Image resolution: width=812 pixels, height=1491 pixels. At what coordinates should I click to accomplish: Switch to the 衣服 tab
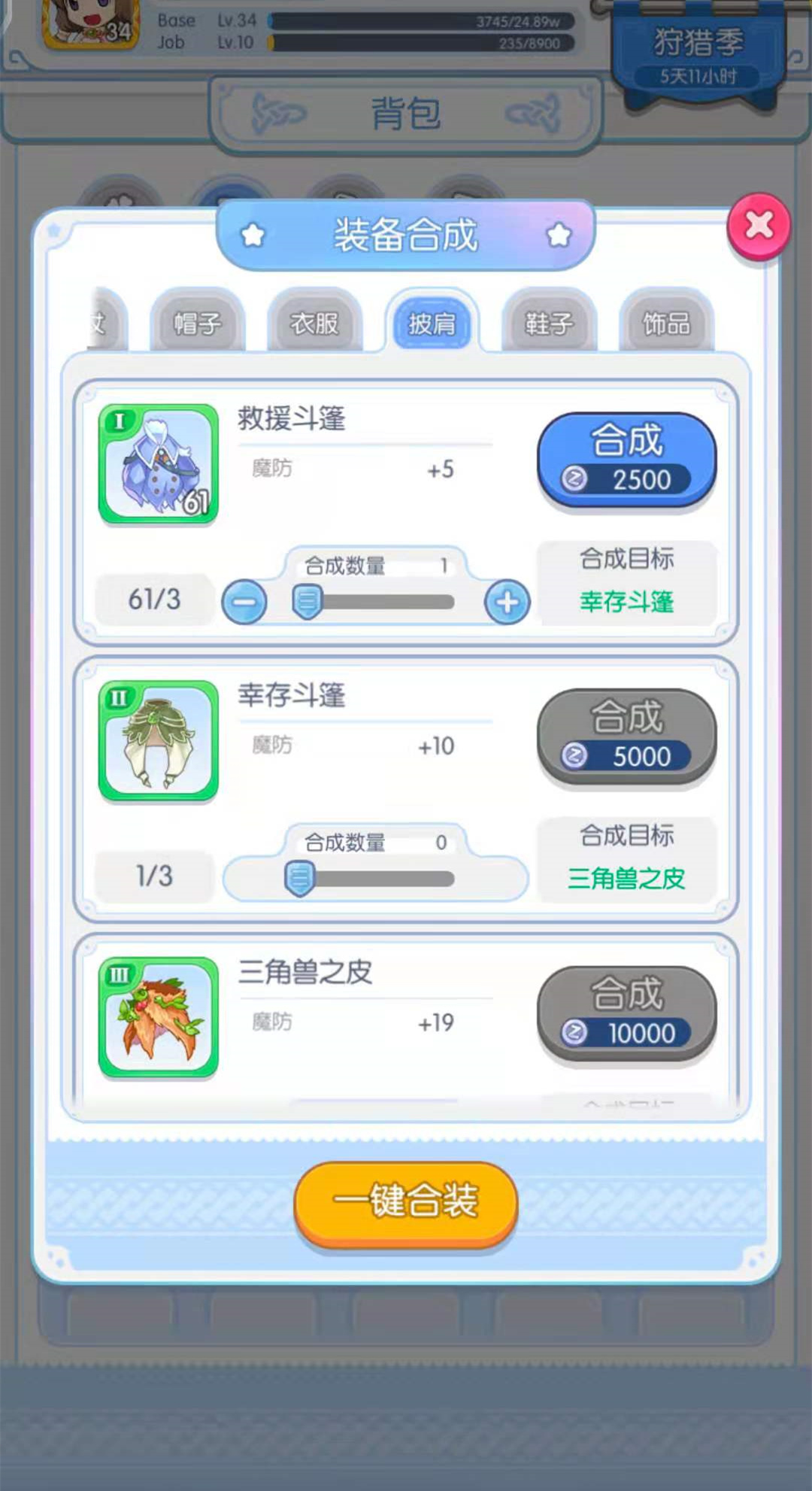click(315, 323)
